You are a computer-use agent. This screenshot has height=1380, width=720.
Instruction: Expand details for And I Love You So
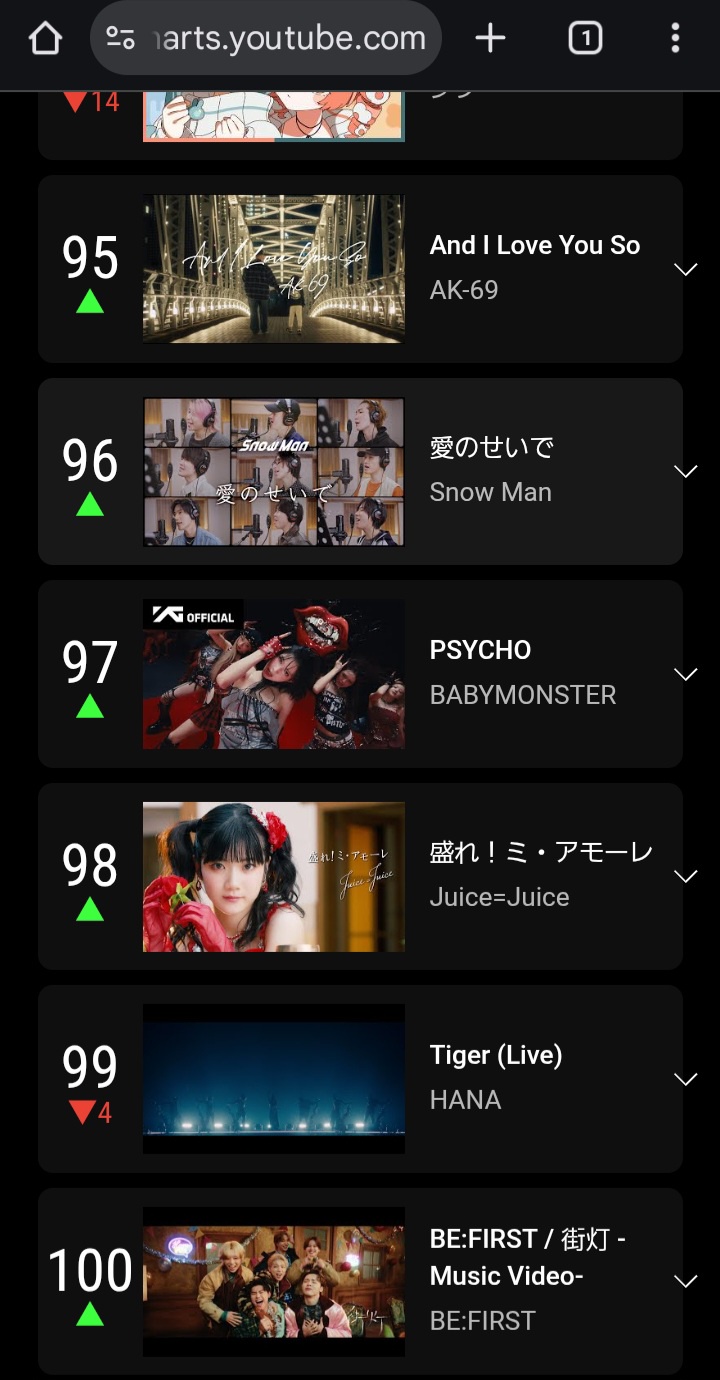tap(685, 269)
